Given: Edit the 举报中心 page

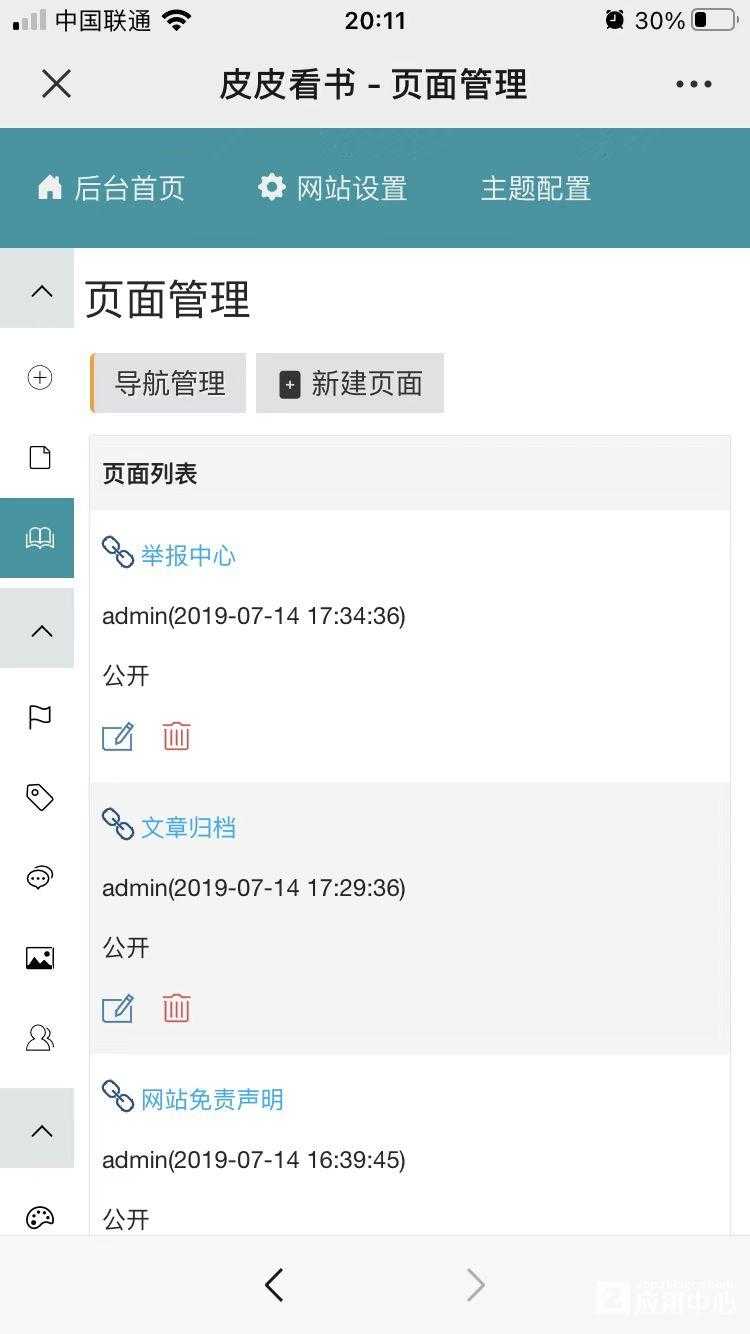Looking at the screenshot, I should tap(118, 737).
